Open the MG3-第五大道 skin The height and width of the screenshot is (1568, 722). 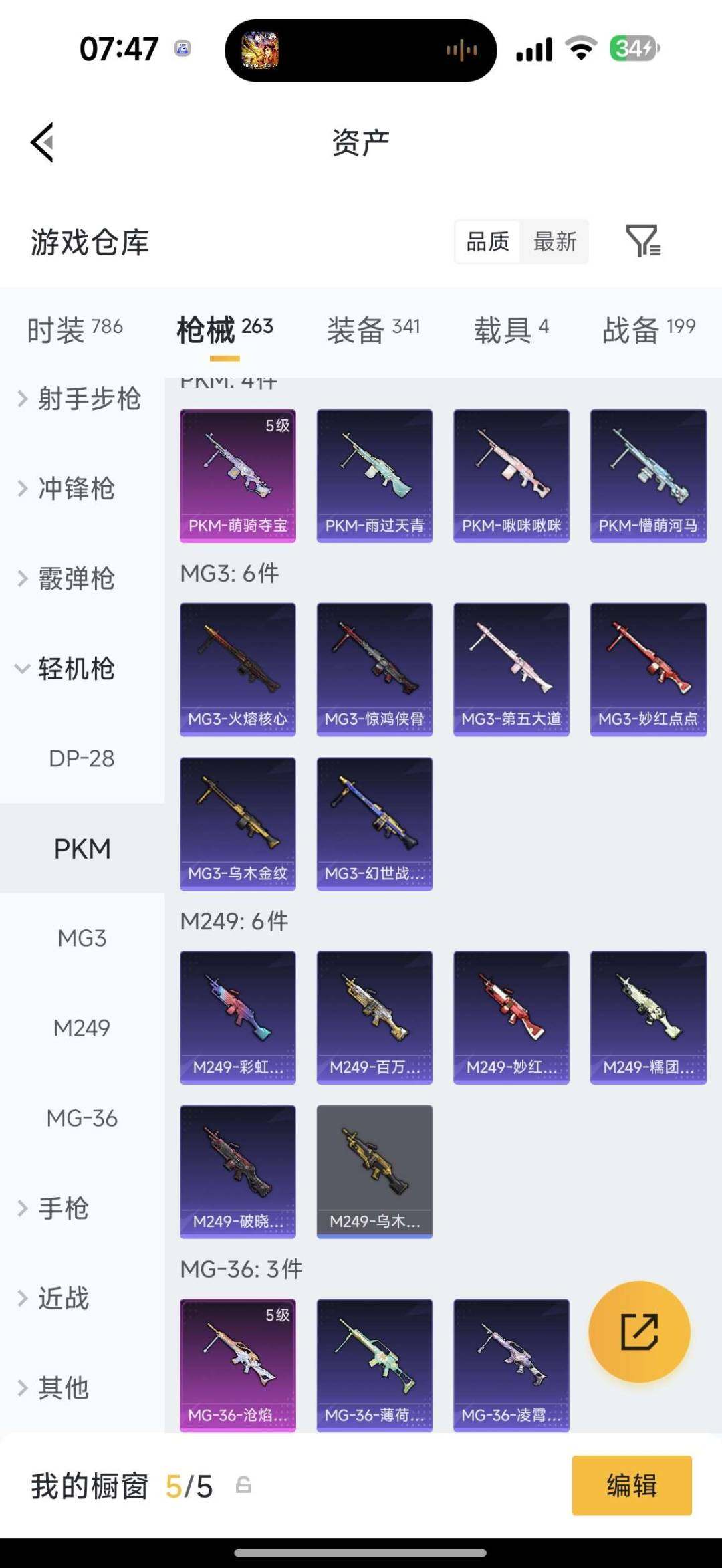tap(511, 669)
